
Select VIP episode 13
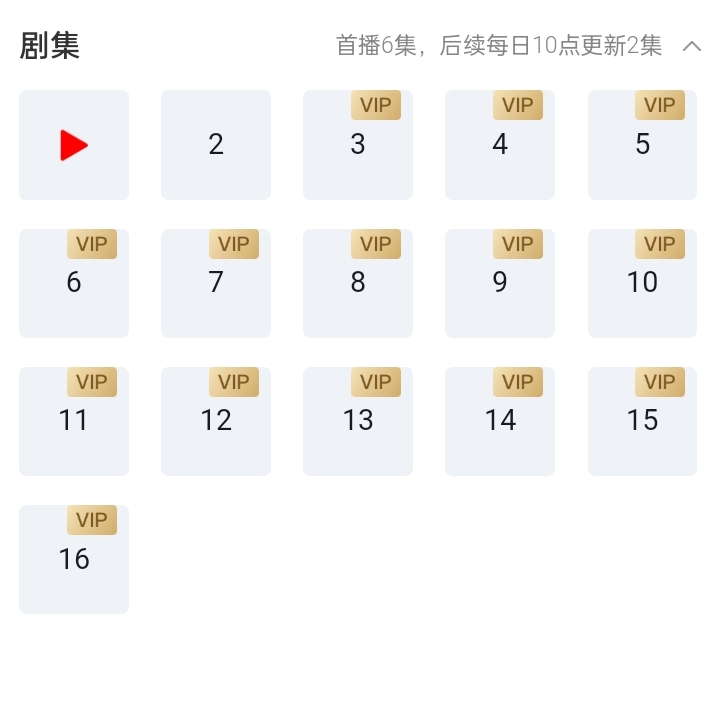358,421
